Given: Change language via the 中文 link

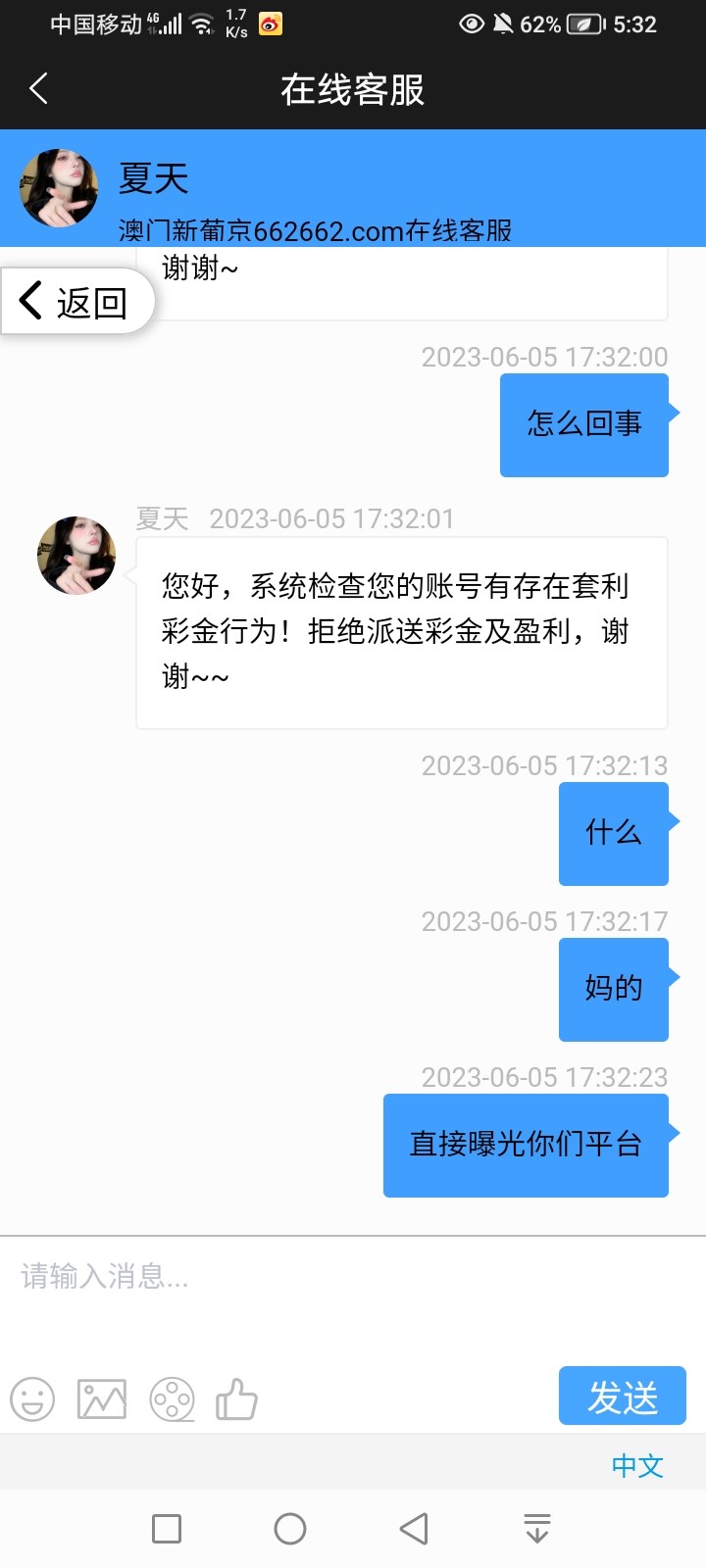Looking at the screenshot, I should click(x=637, y=1466).
